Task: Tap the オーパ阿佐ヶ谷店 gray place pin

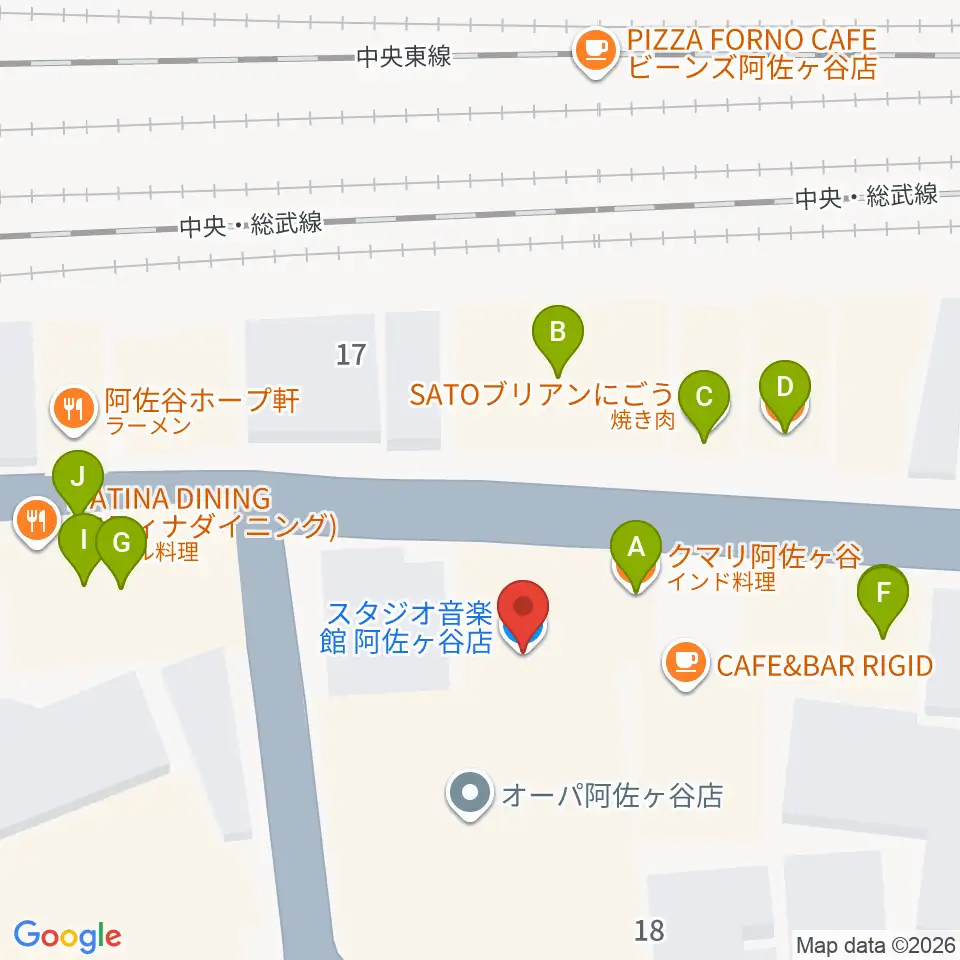Action: (470, 794)
